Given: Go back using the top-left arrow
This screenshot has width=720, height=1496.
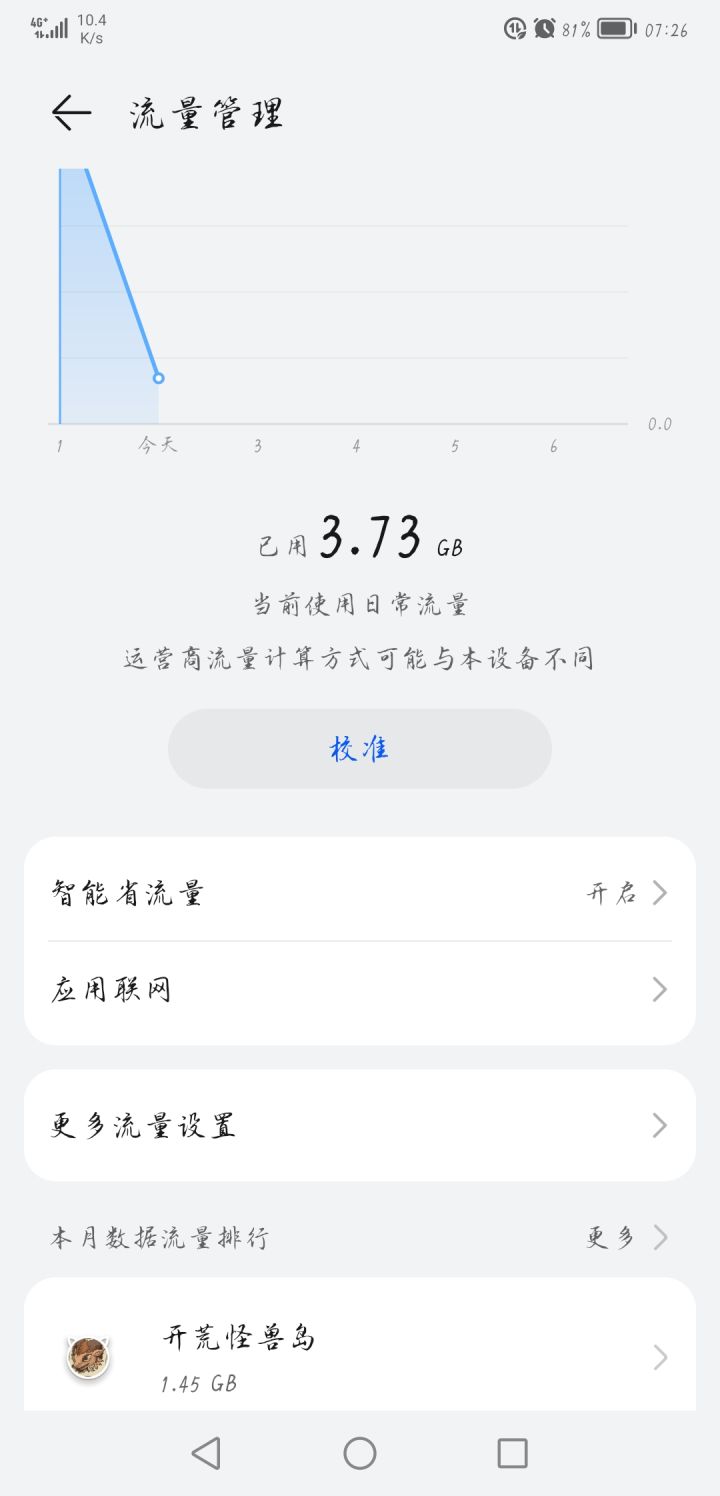Looking at the screenshot, I should coord(71,113).
